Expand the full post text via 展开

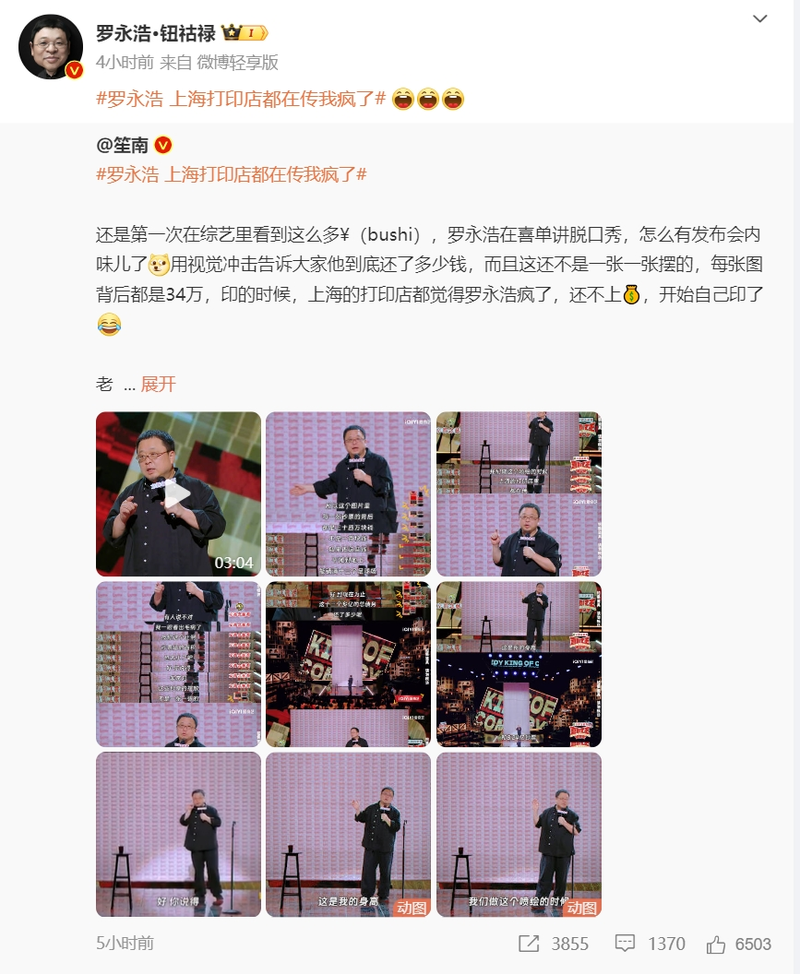click(x=158, y=384)
